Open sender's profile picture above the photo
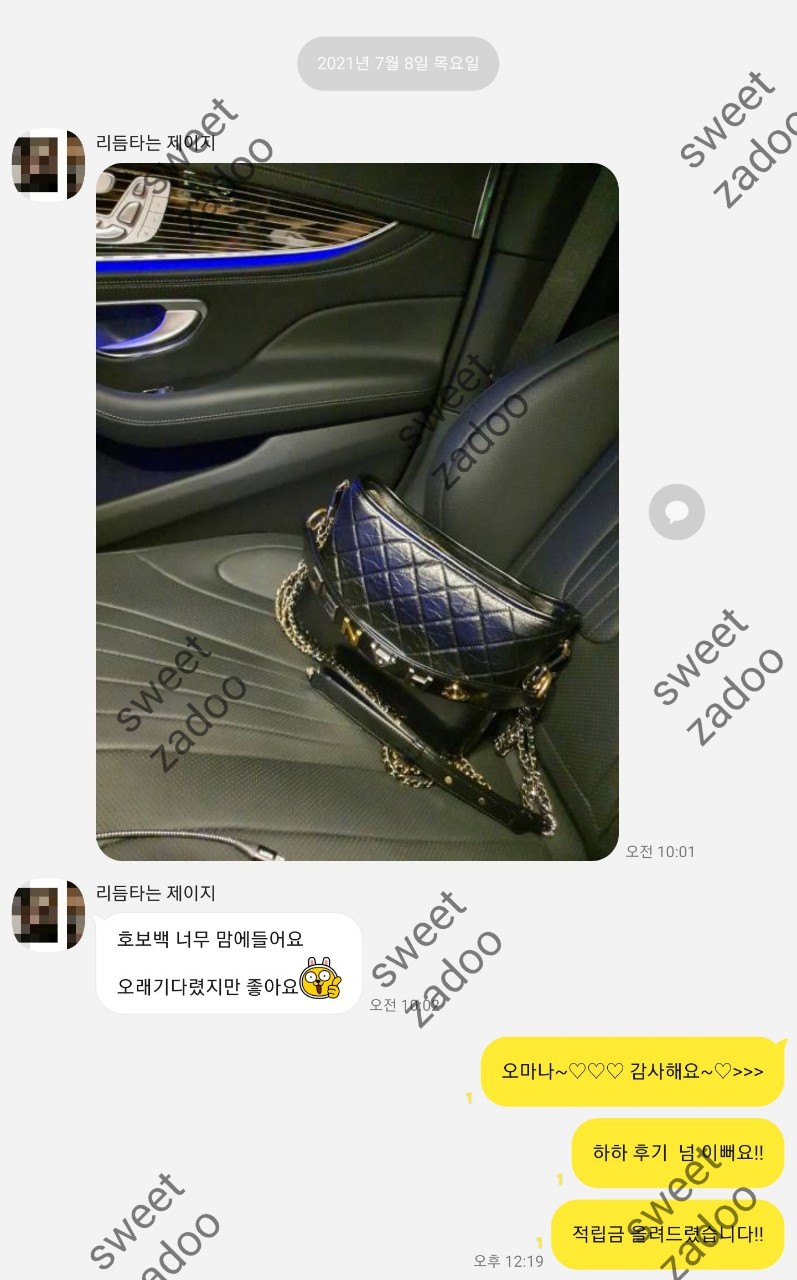 pyautogui.click(x=48, y=165)
